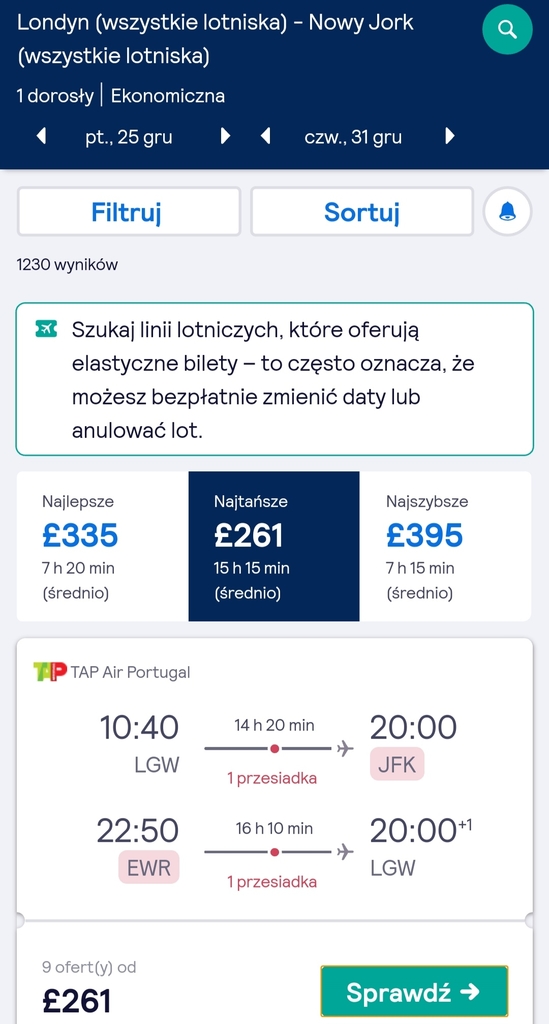Open the TAP Air Portugal flight card
This screenshot has height=1024, width=549.
[x=274, y=778]
